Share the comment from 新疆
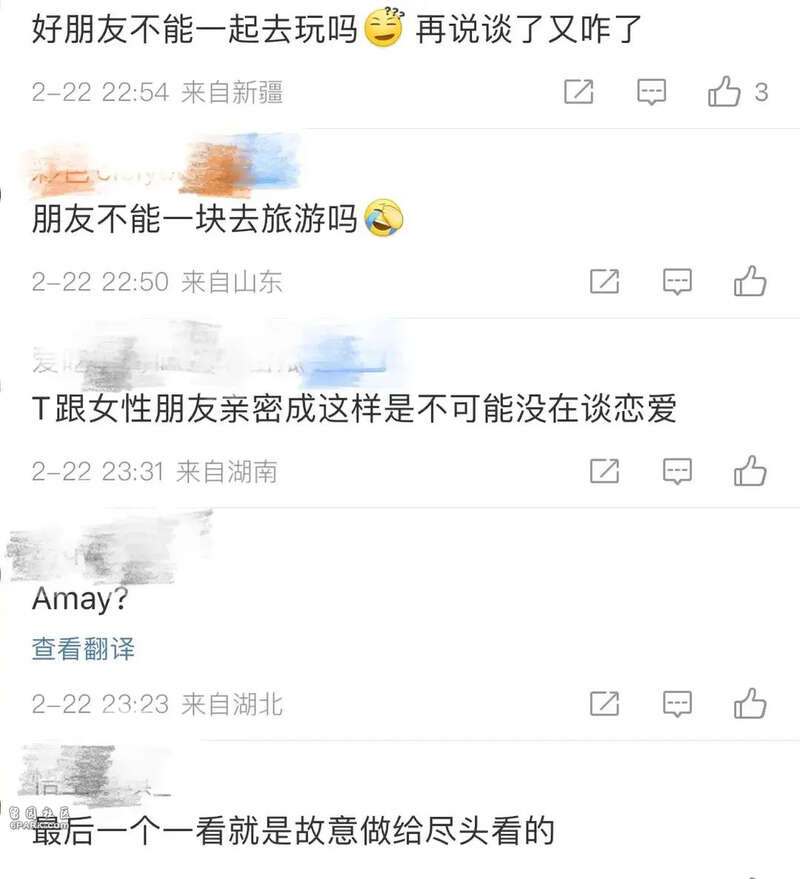The width and height of the screenshot is (800, 879). [579, 92]
